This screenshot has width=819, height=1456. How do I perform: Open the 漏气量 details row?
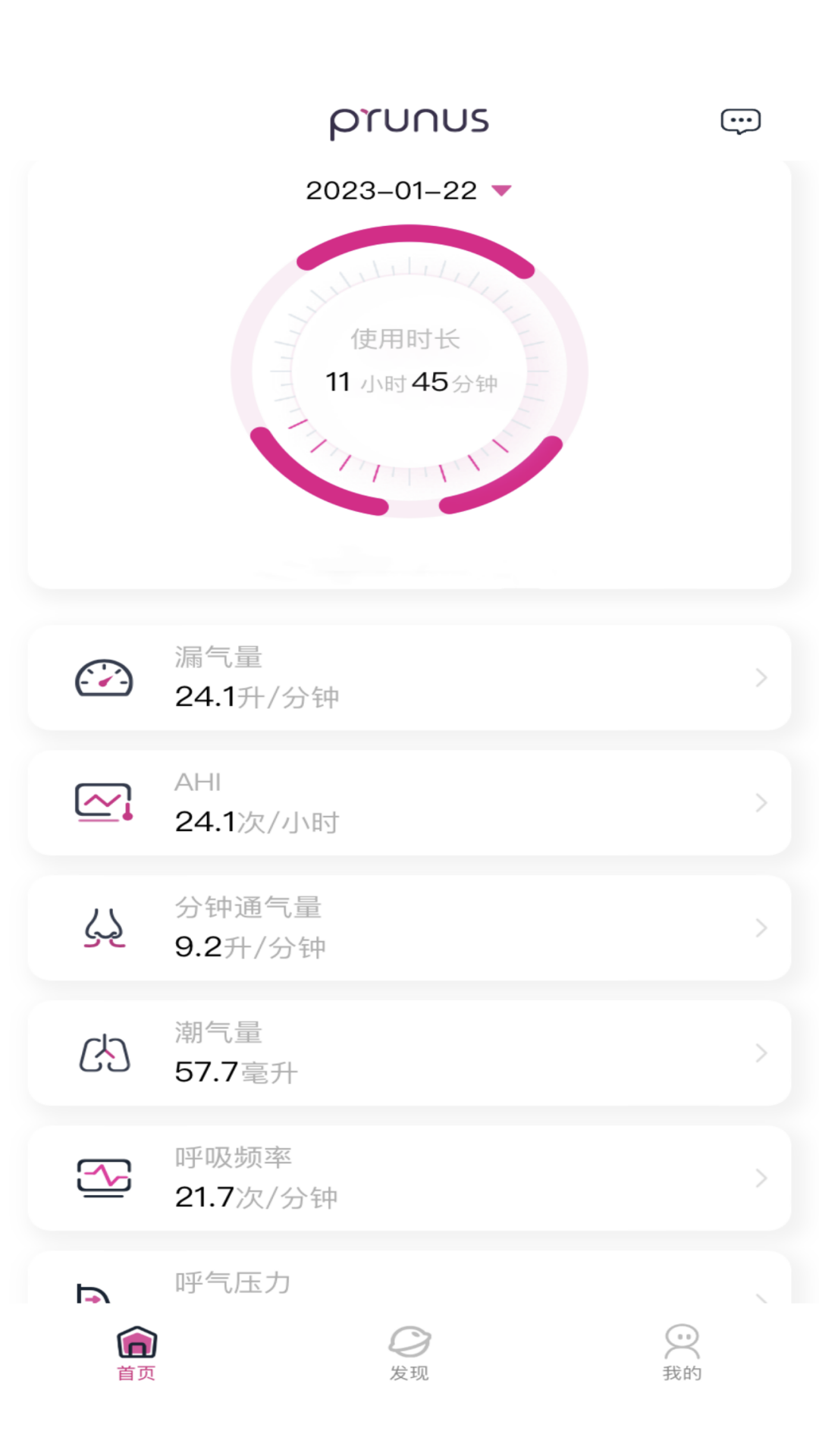pyautogui.click(x=409, y=678)
